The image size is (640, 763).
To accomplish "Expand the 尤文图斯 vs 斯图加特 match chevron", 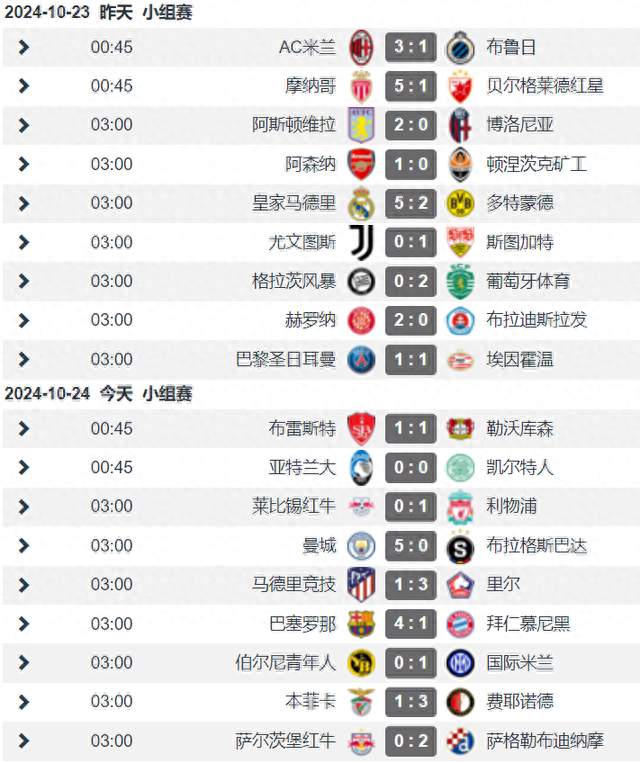I will [x=24, y=242].
